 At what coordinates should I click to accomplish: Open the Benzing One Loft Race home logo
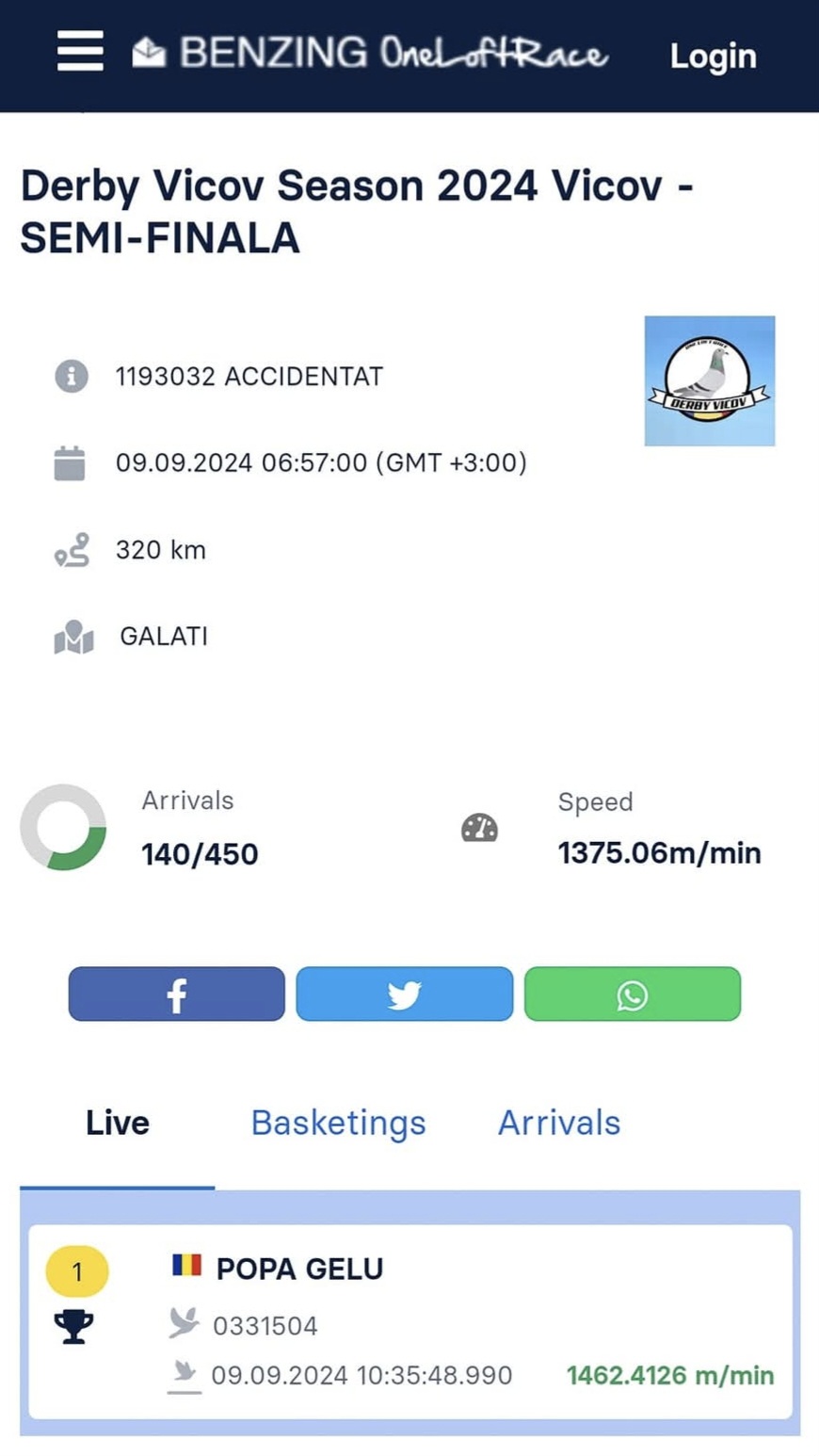click(x=369, y=53)
